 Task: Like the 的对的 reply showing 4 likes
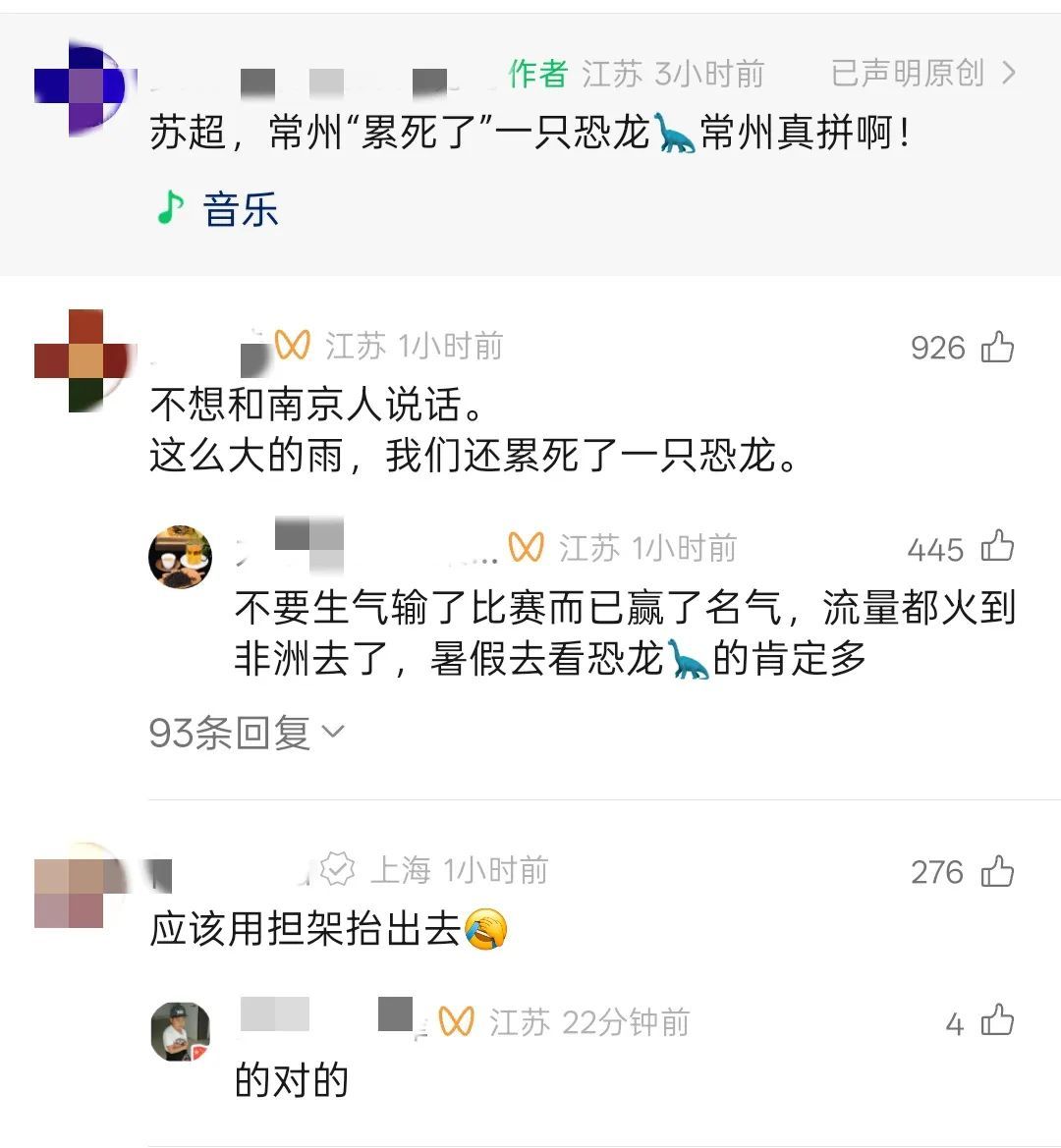pyautogui.click(x=999, y=1023)
